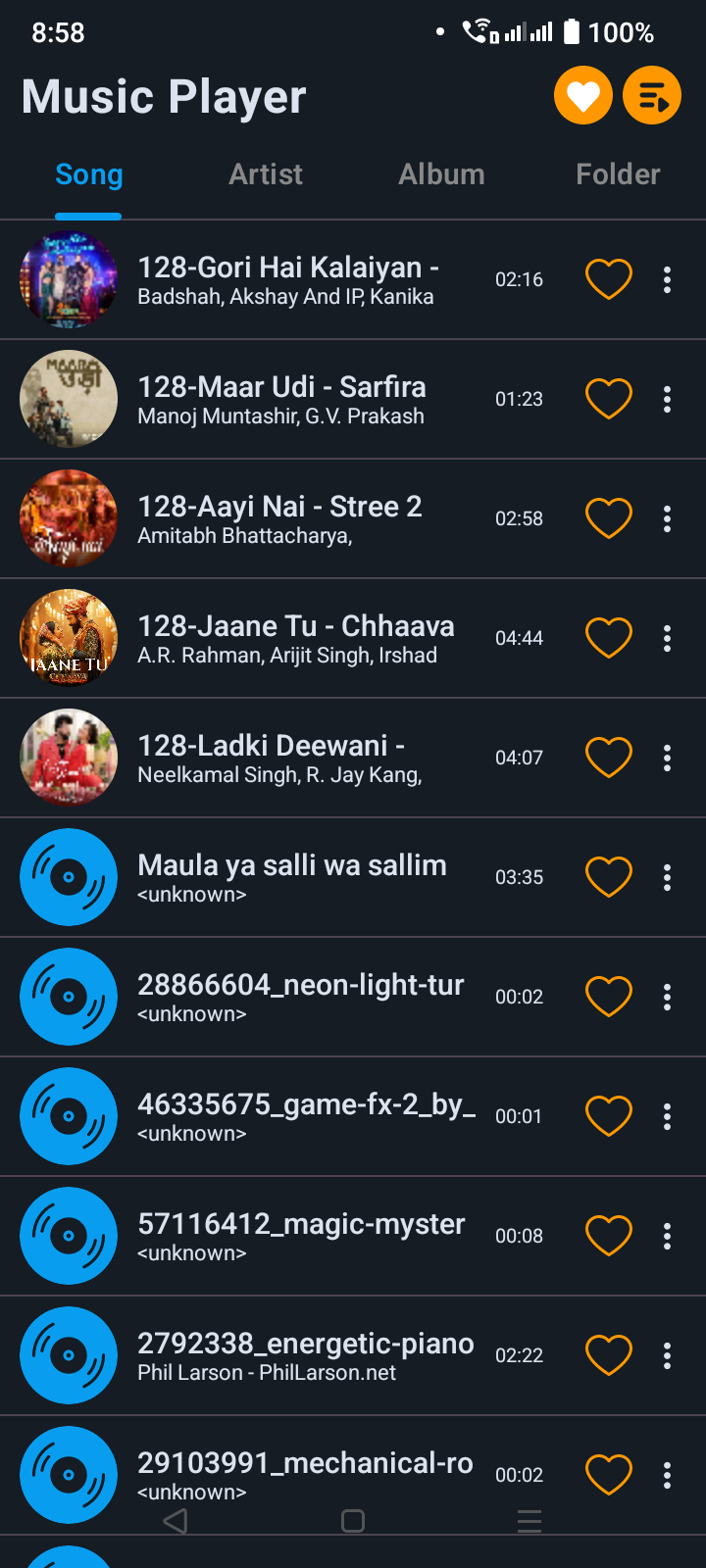The width and height of the screenshot is (706, 1568).
Task: Open overflow menu for 28866604_neon-light-tur
Action: [x=667, y=997]
